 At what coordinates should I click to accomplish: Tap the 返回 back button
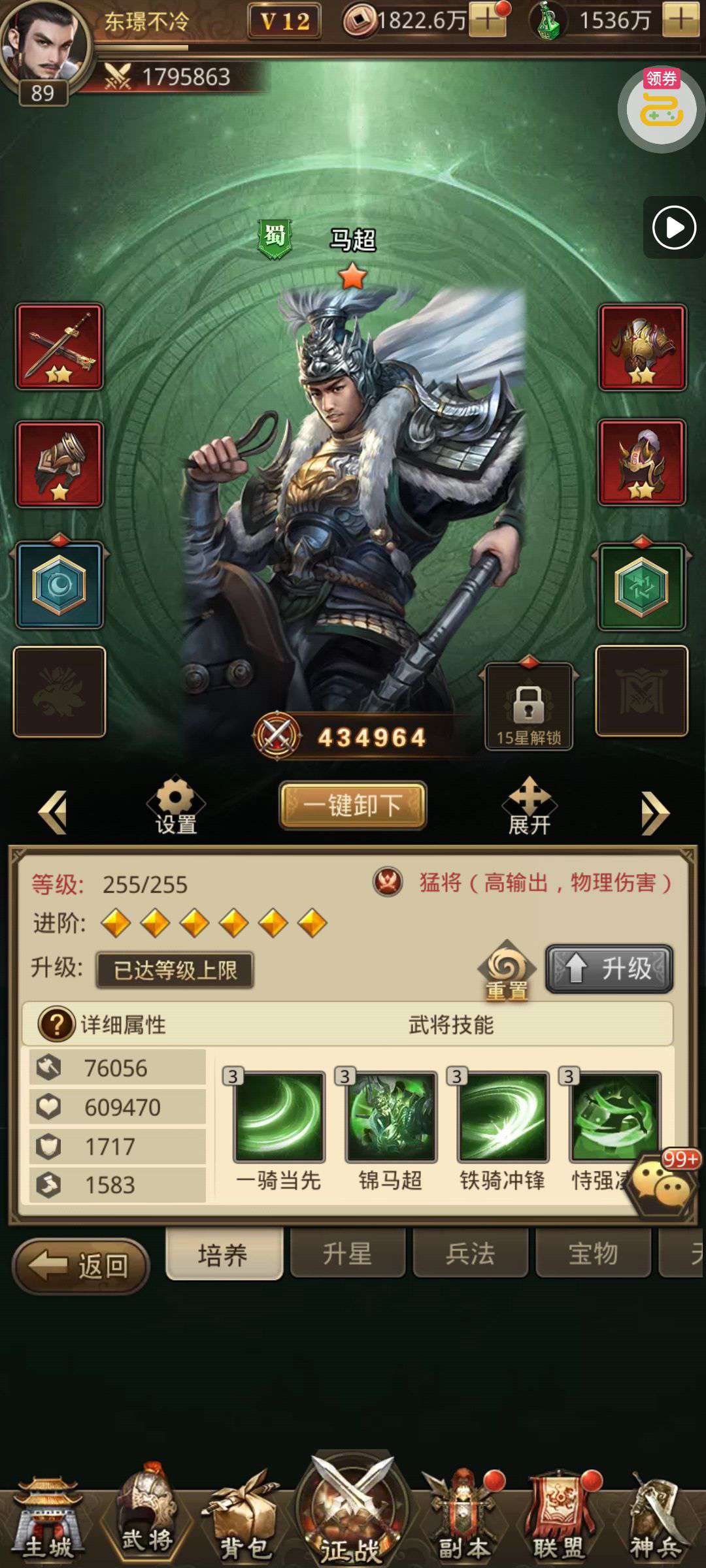click(x=81, y=1266)
